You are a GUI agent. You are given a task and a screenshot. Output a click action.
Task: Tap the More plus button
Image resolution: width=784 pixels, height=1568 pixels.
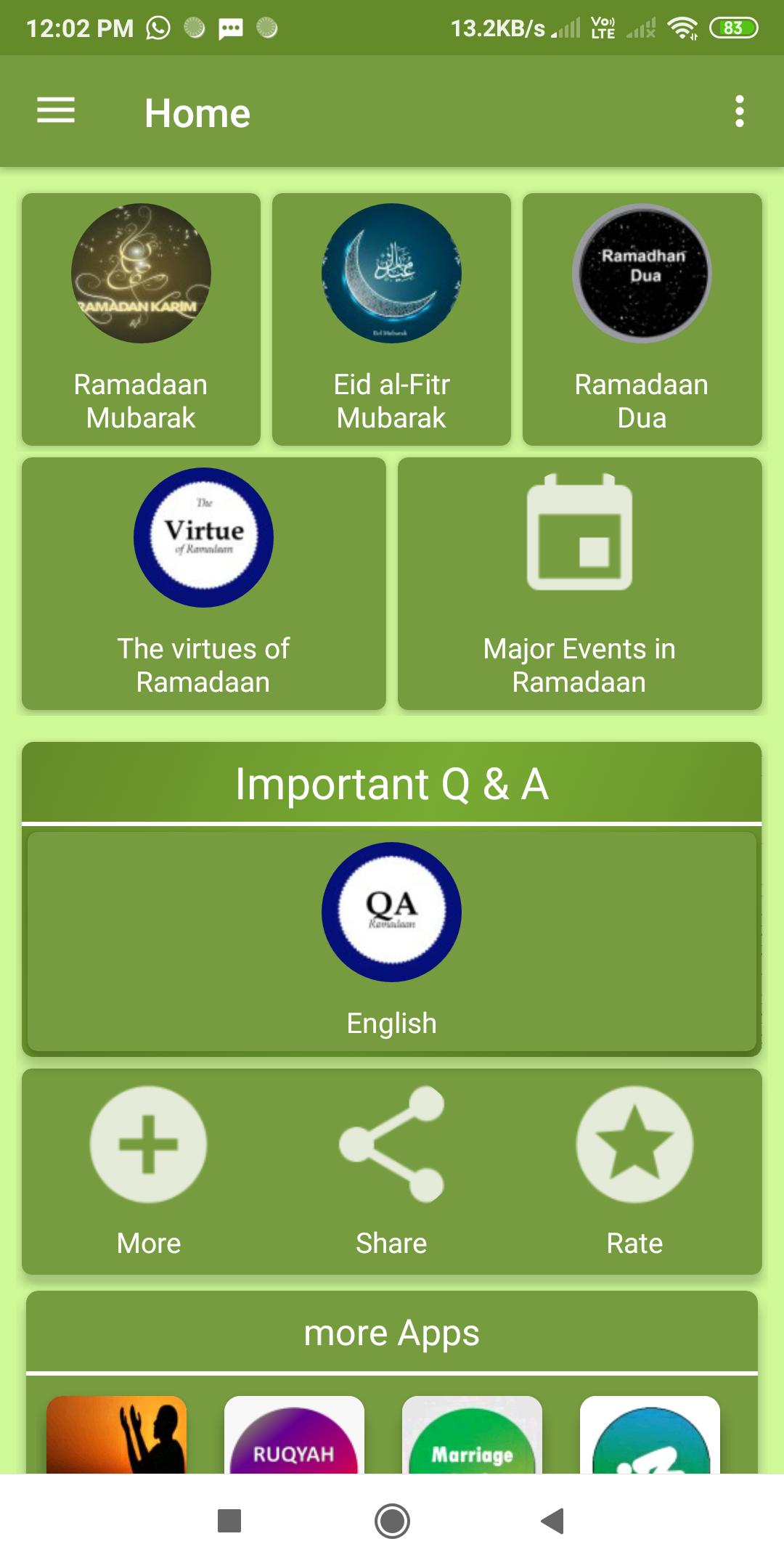[148, 1144]
